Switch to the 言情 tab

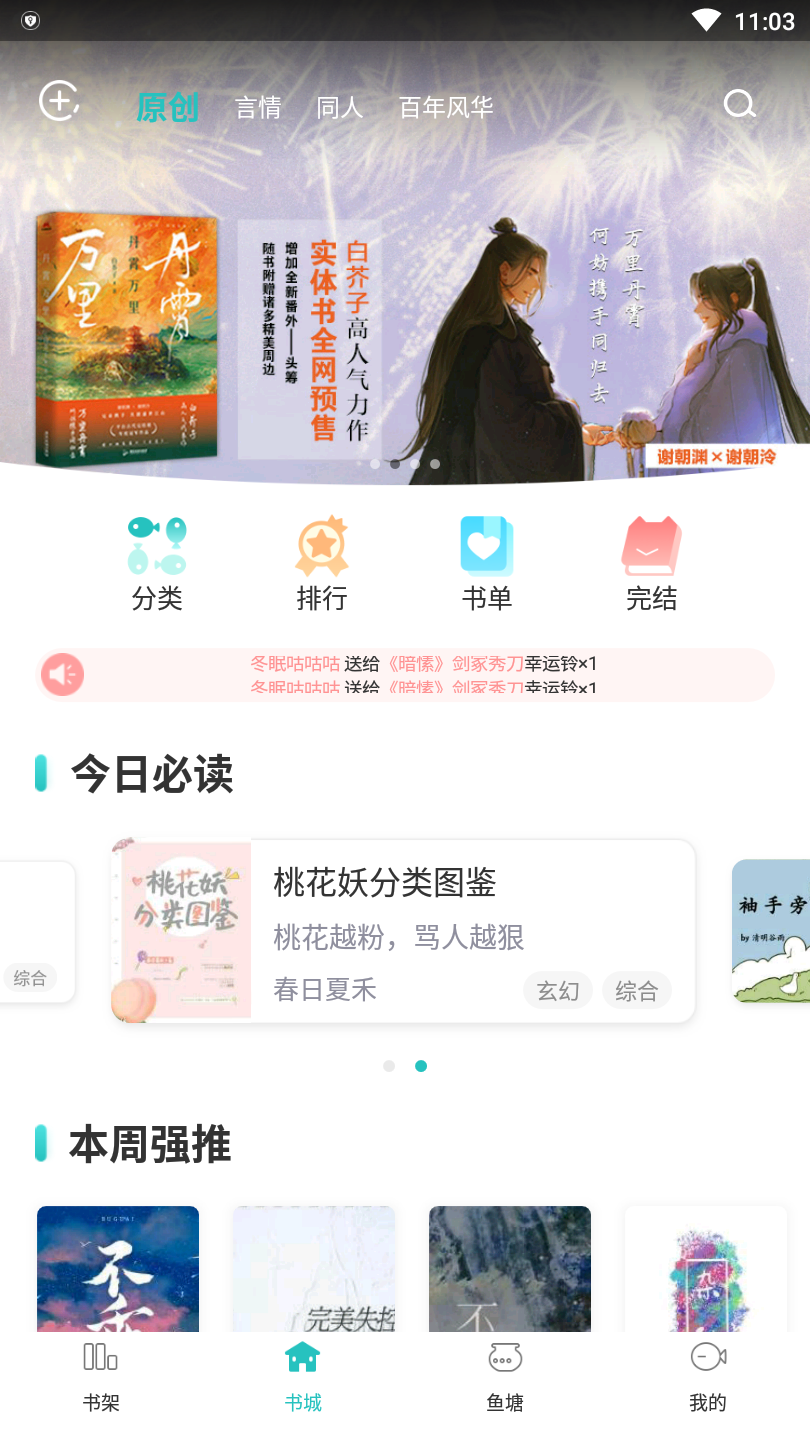click(x=258, y=107)
